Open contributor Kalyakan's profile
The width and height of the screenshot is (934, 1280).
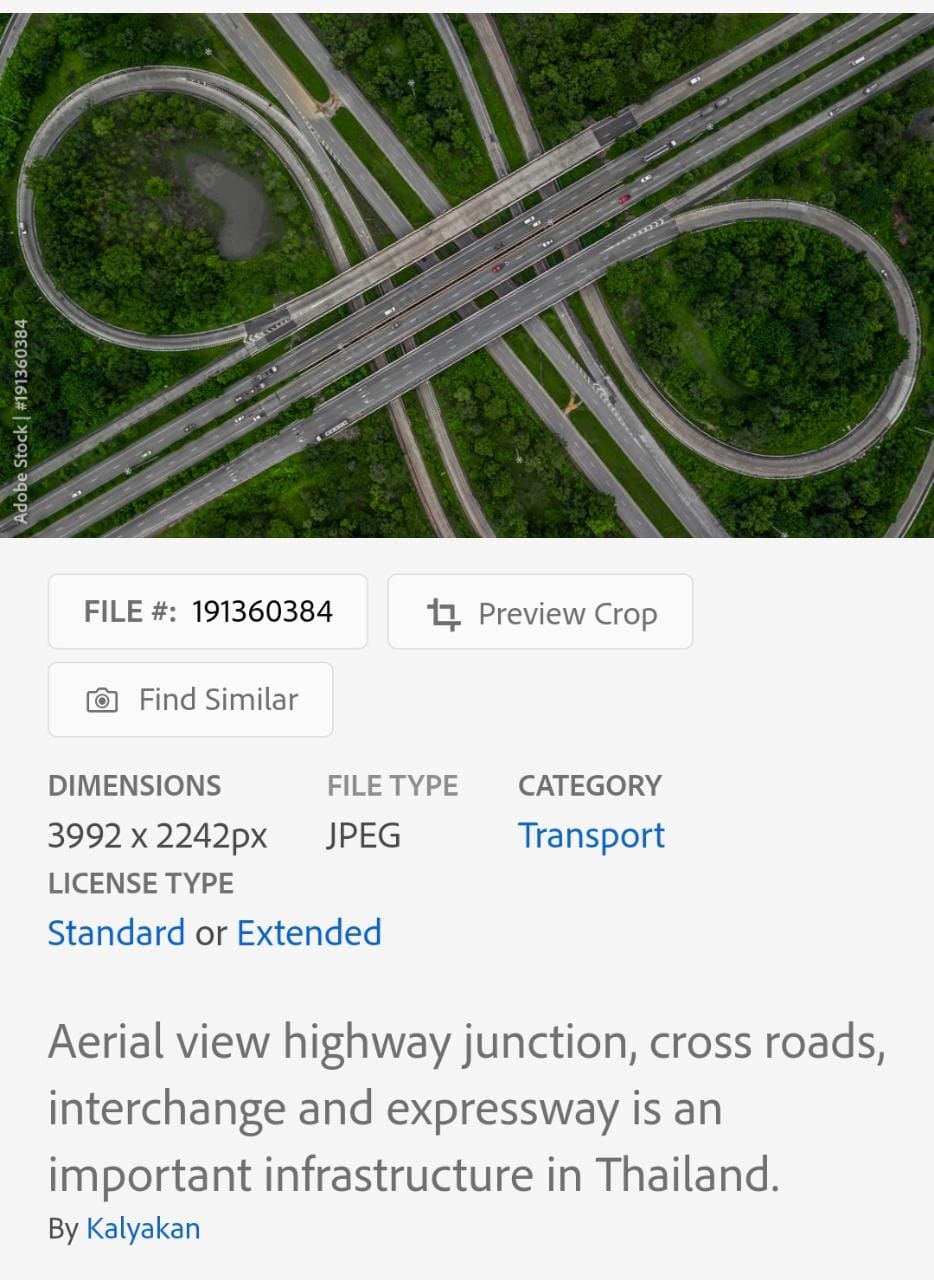143,1228
